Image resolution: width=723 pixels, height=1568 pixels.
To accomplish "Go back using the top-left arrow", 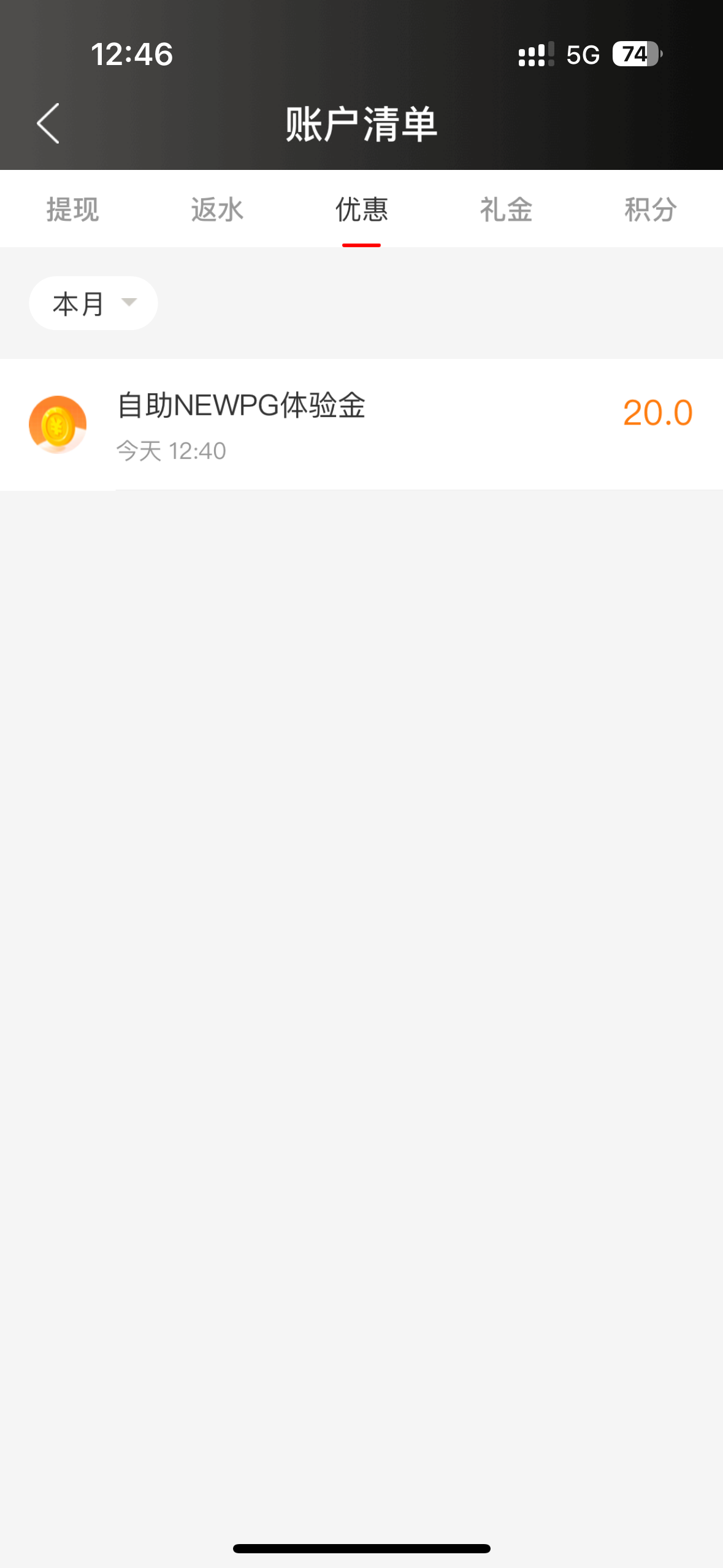I will 48,123.
